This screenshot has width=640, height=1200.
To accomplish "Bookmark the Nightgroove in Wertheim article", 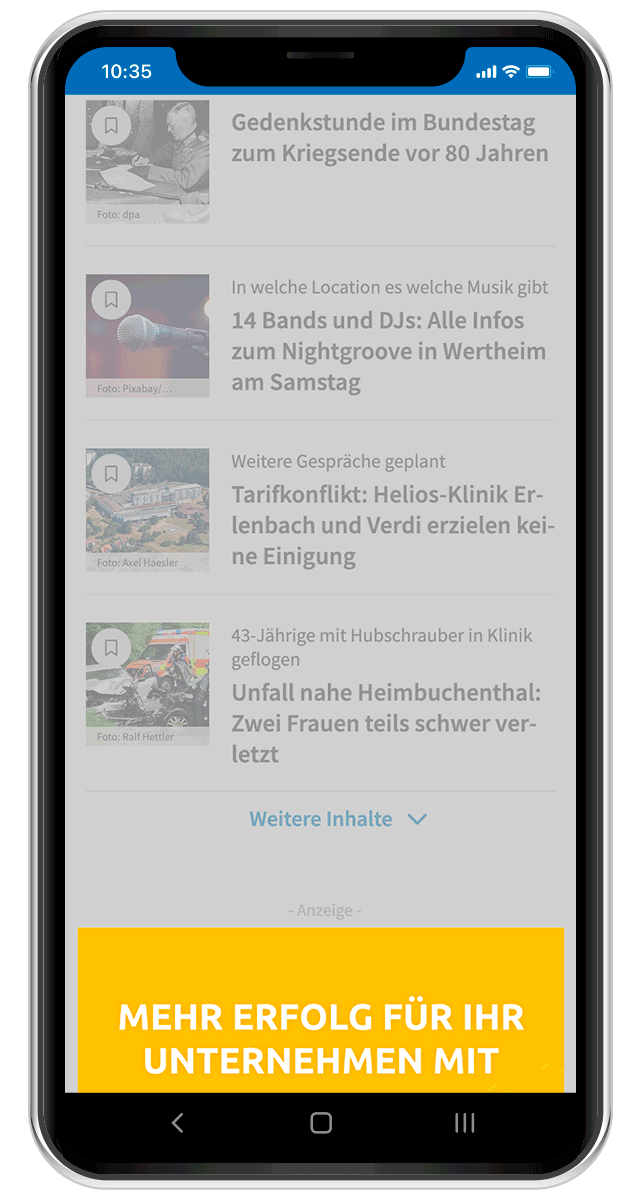I will 111,300.
